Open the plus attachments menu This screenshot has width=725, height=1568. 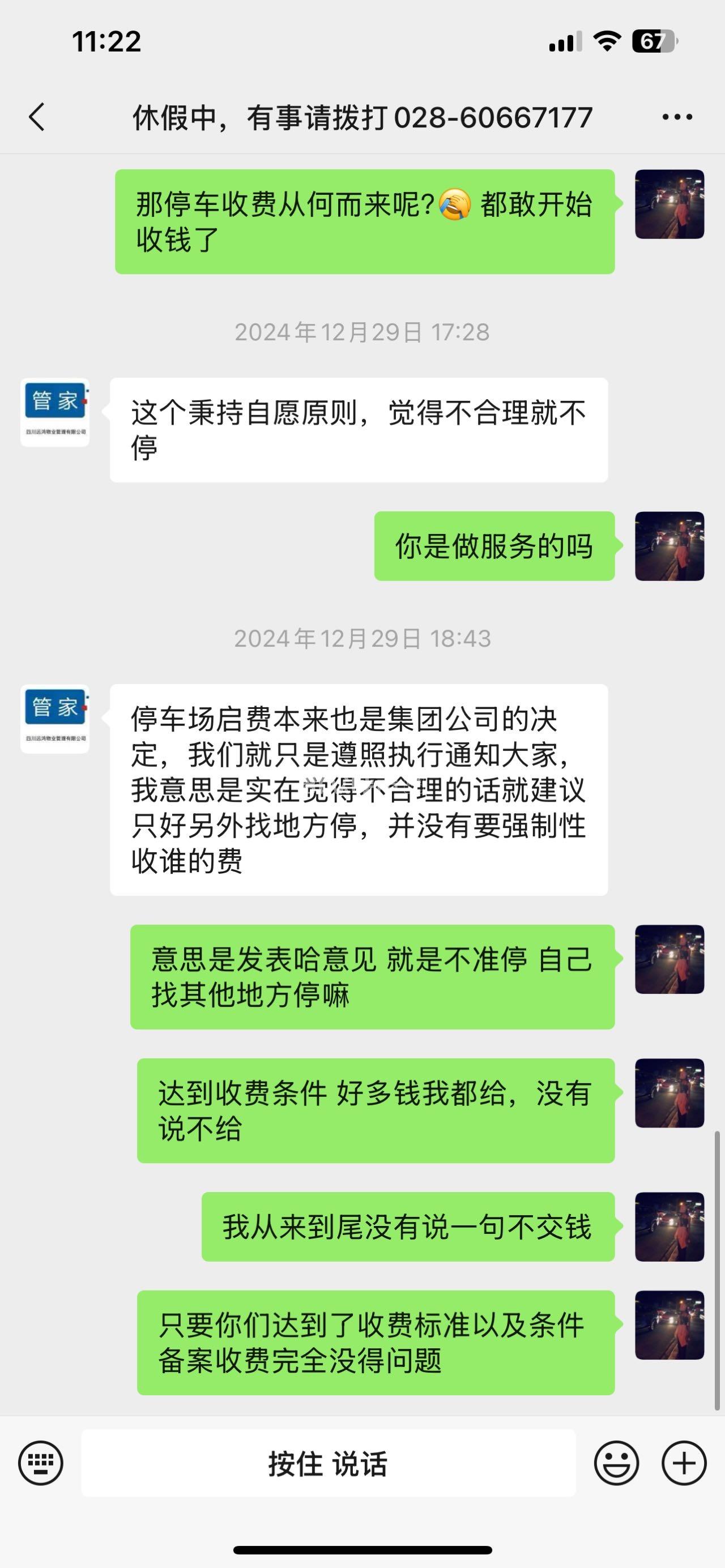click(684, 1463)
